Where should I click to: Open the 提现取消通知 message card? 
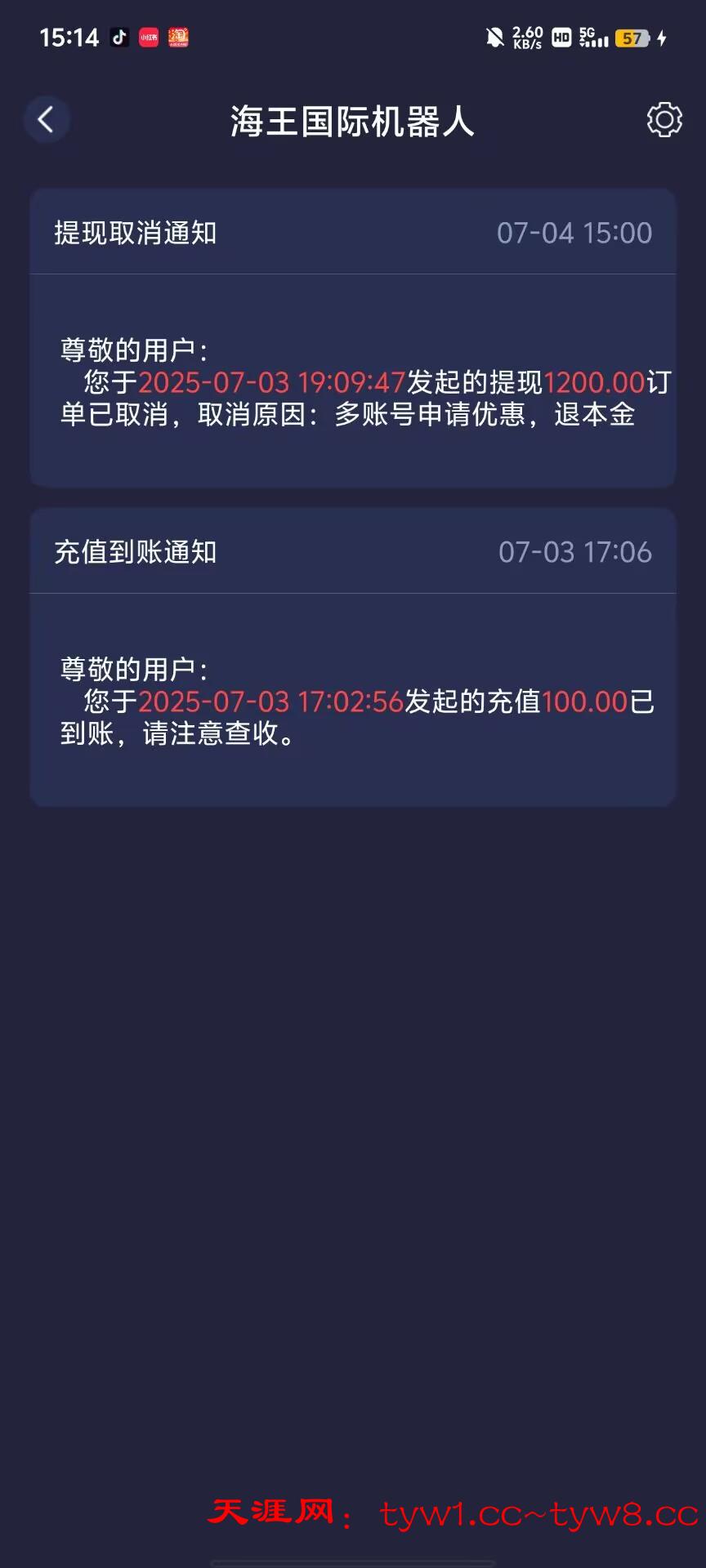tap(352, 338)
